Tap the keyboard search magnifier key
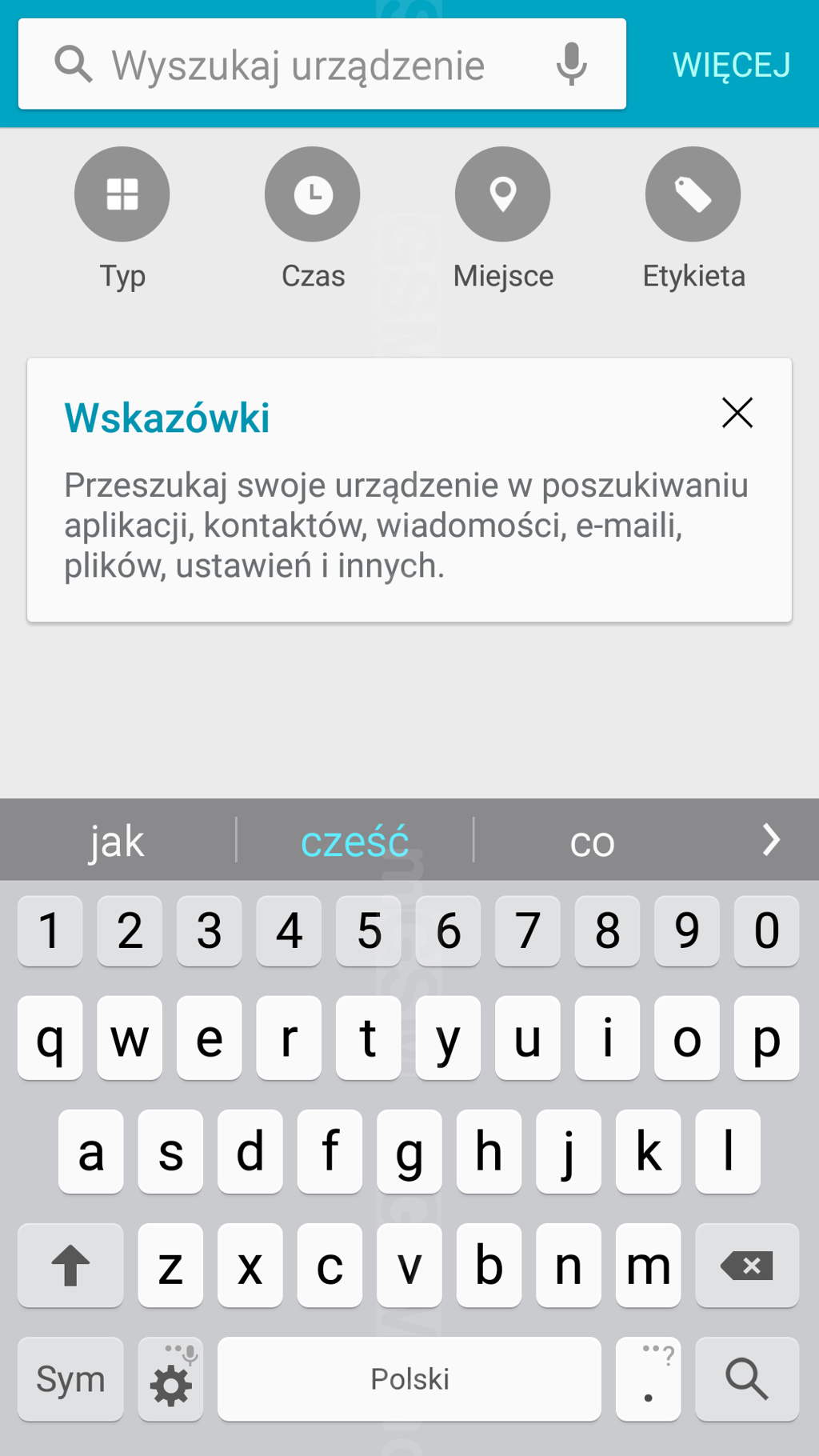 (747, 1378)
